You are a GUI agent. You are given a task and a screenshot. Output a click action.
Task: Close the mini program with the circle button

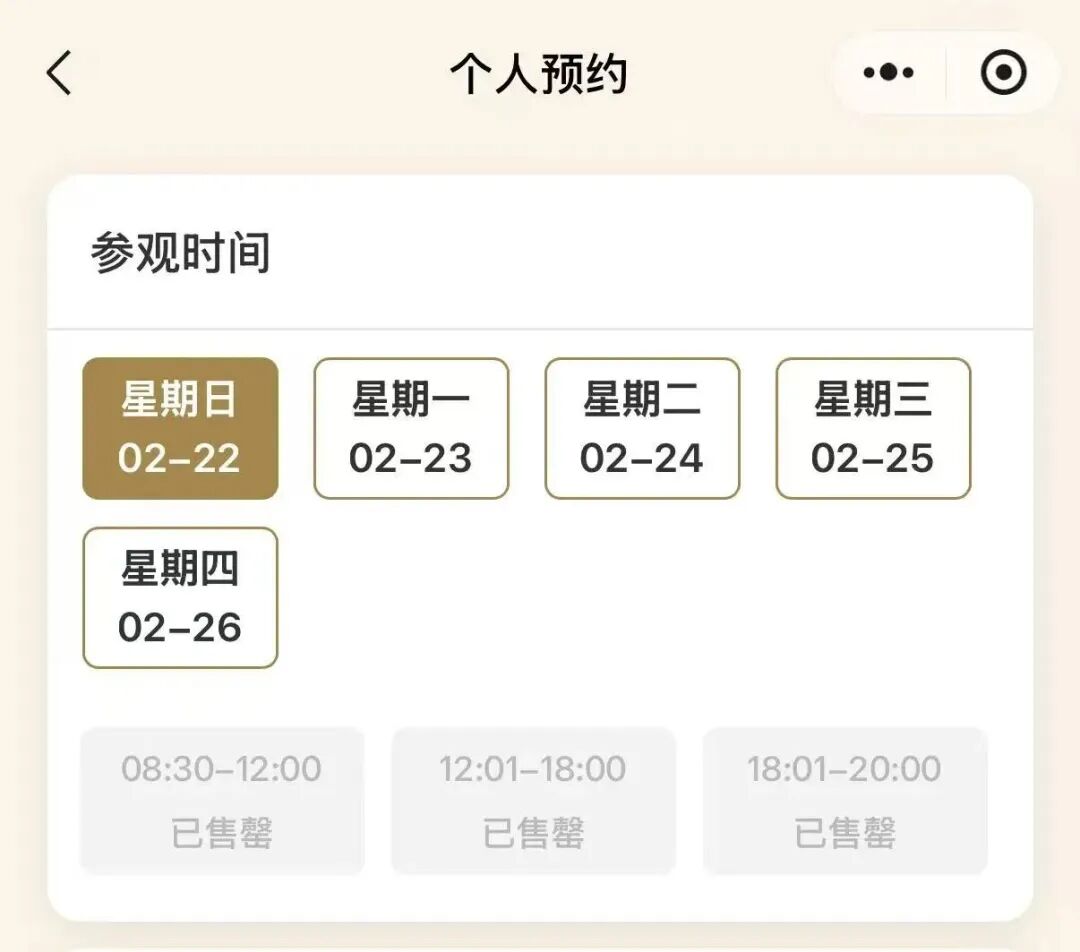point(1003,73)
